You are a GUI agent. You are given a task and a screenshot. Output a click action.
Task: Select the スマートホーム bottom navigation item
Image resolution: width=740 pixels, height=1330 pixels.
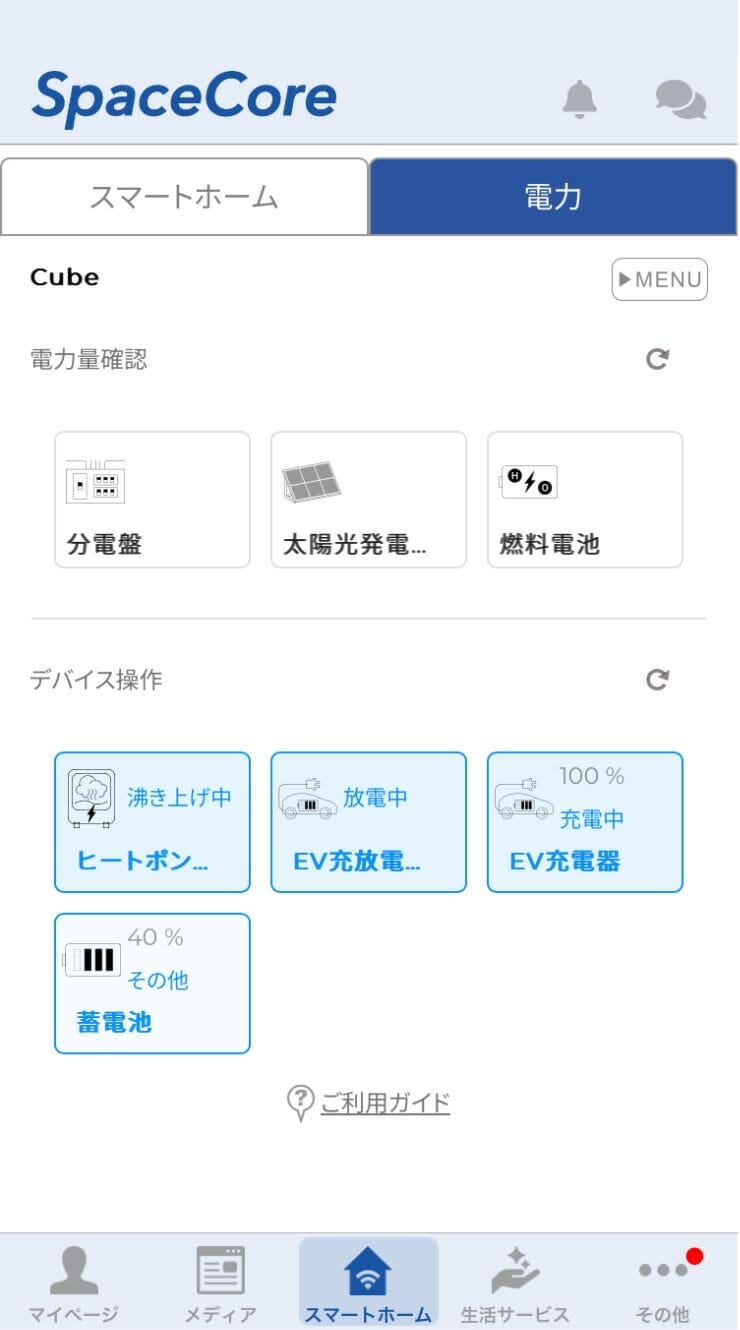coord(368,1284)
